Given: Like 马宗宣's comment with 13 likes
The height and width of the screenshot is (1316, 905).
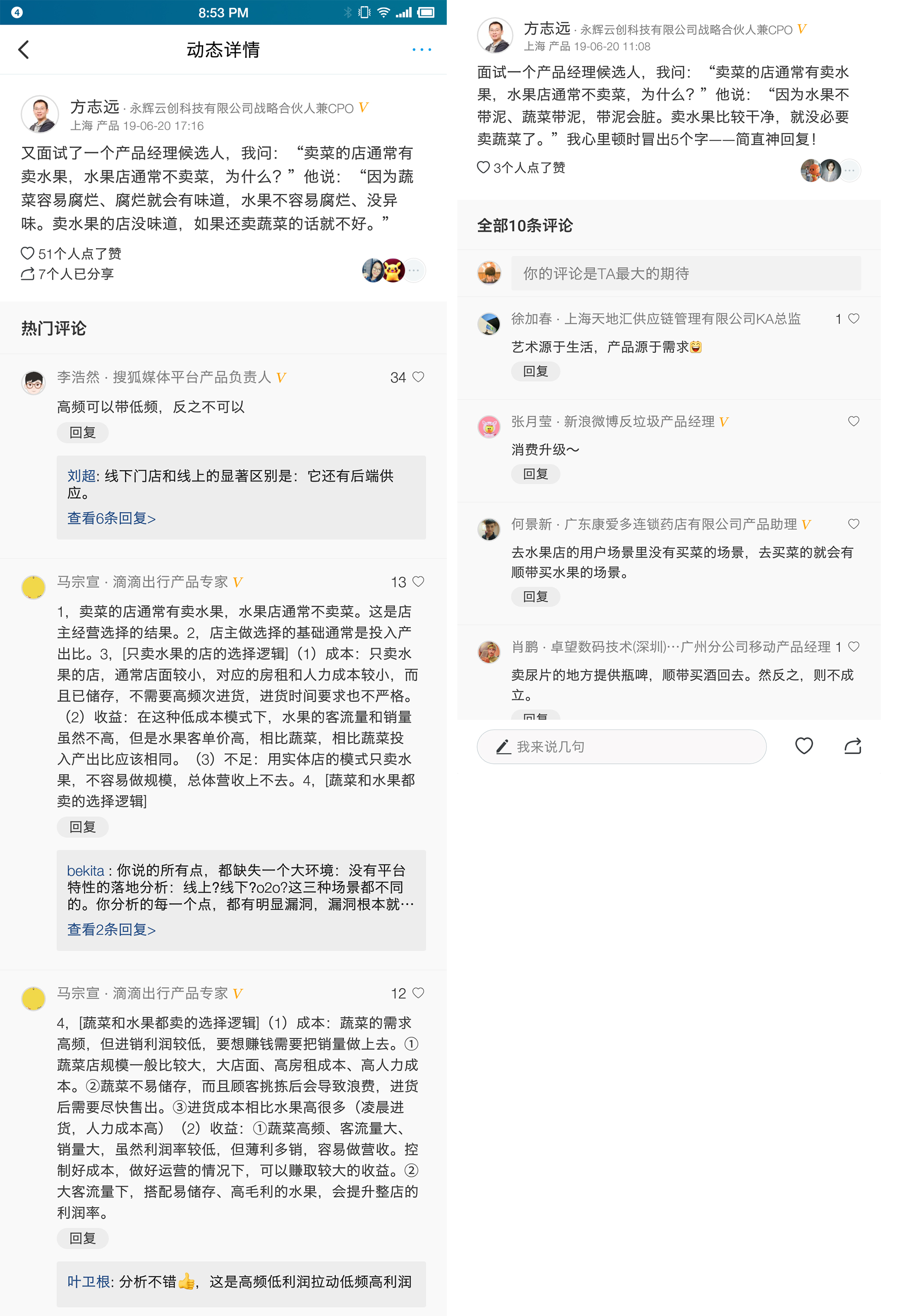Looking at the screenshot, I should tap(418, 582).
